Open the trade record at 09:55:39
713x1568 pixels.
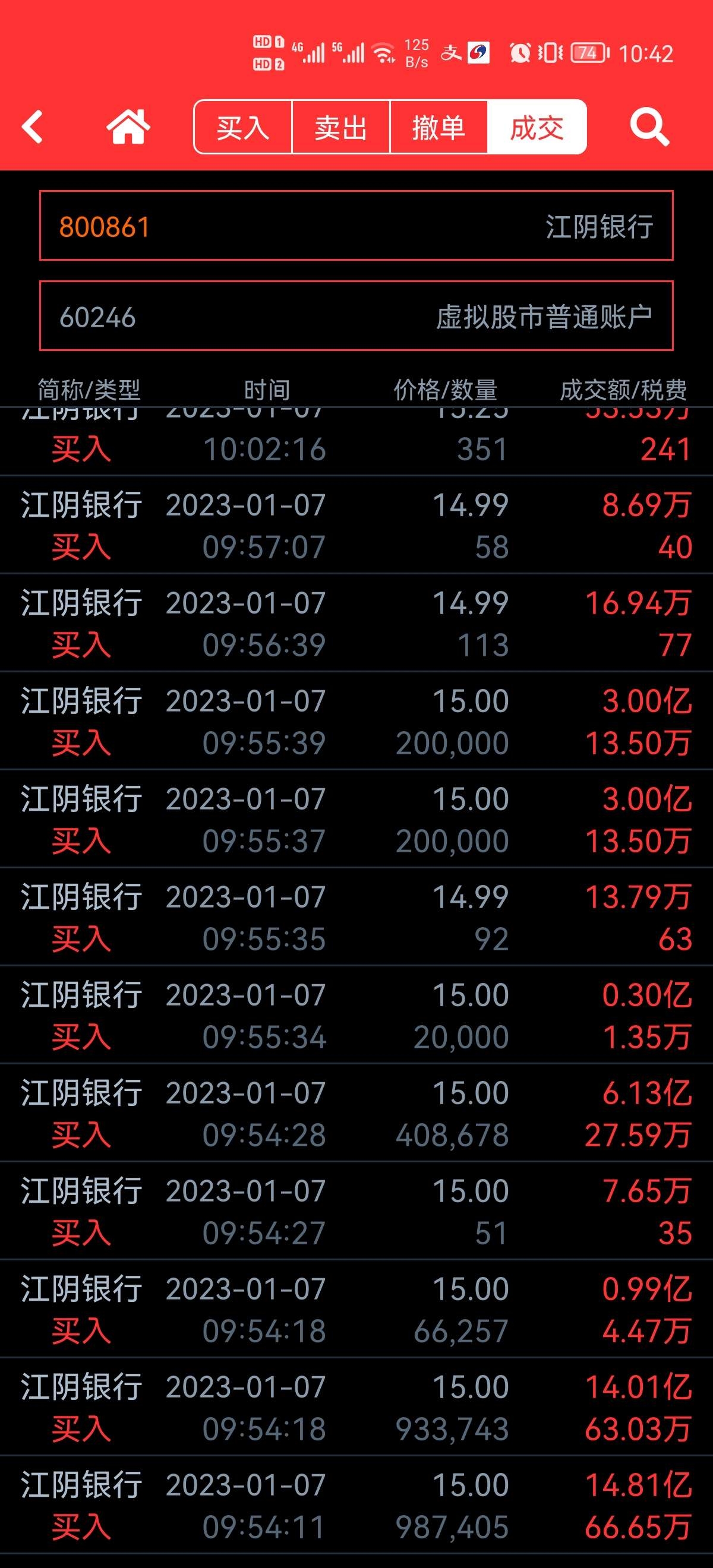(356, 720)
